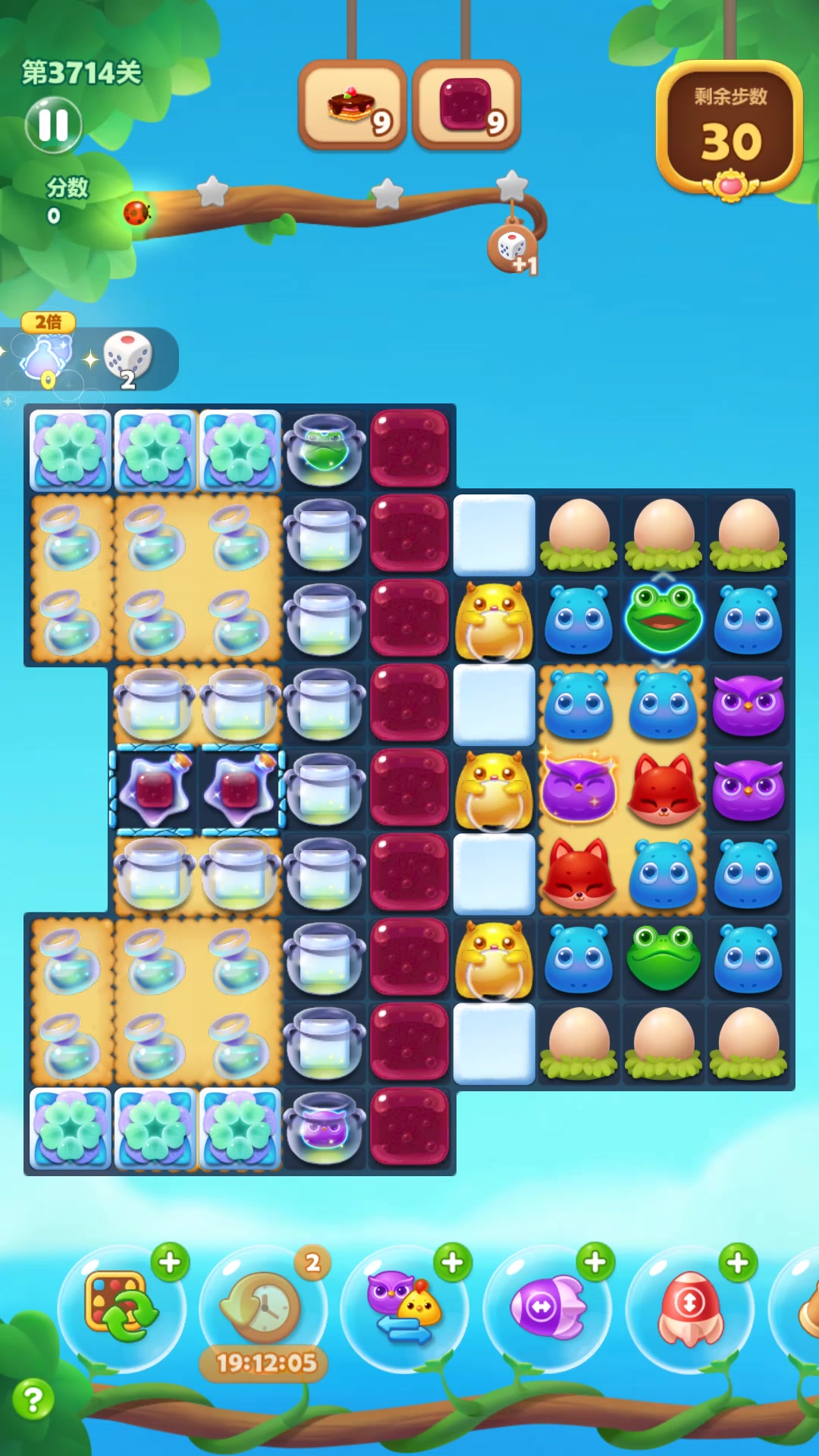The height and width of the screenshot is (1456, 819).
Task: Add more shuffle boosters via plus
Action: (x=170, y=1263)
